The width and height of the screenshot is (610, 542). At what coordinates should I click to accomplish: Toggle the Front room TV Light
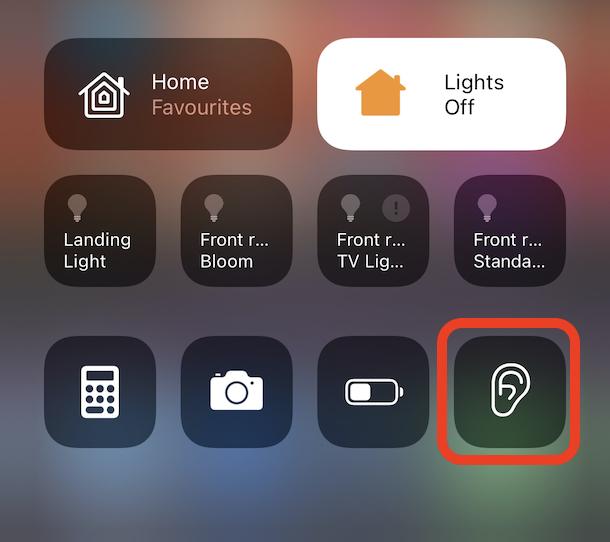tap(373, 233)
